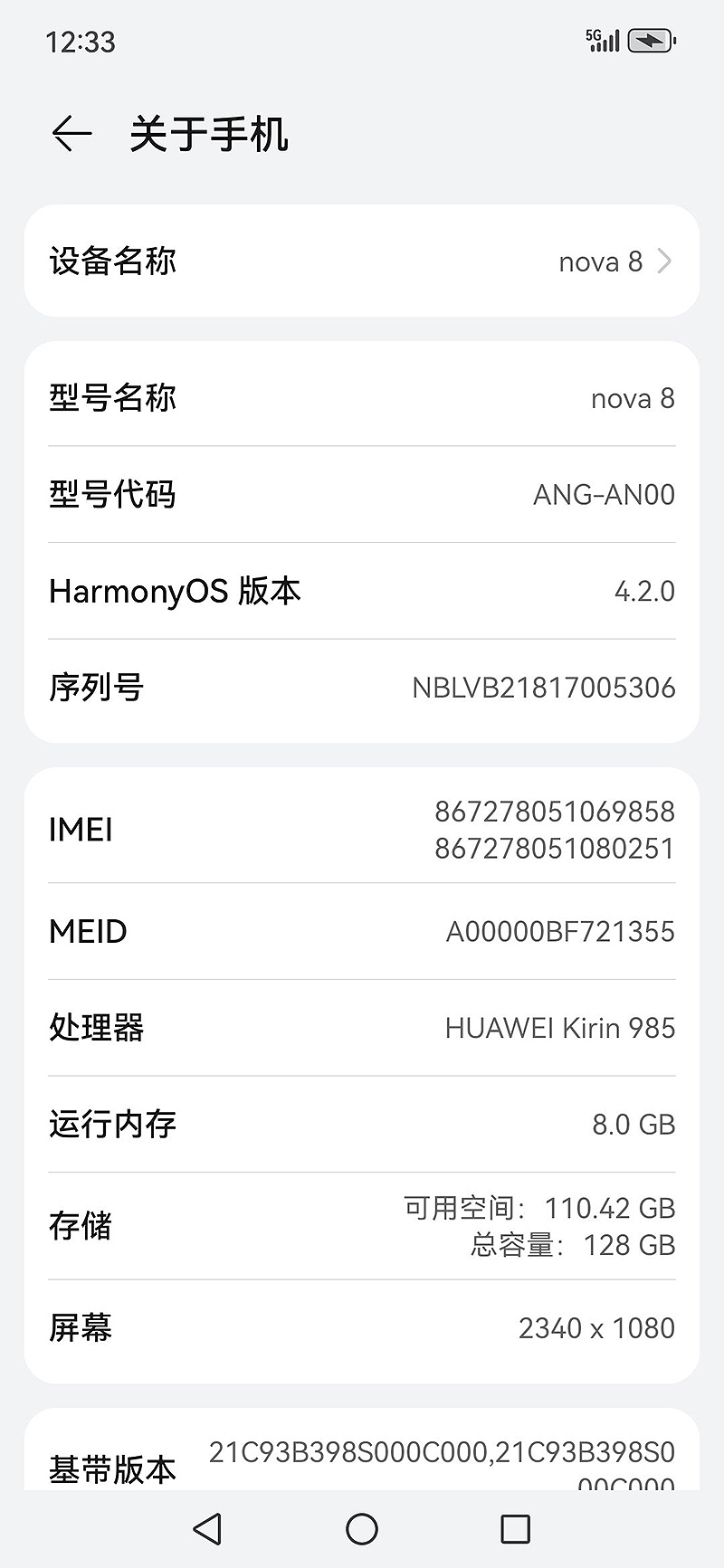
Task: Tap the clock showing 12:33
Action: pos(80,42)
